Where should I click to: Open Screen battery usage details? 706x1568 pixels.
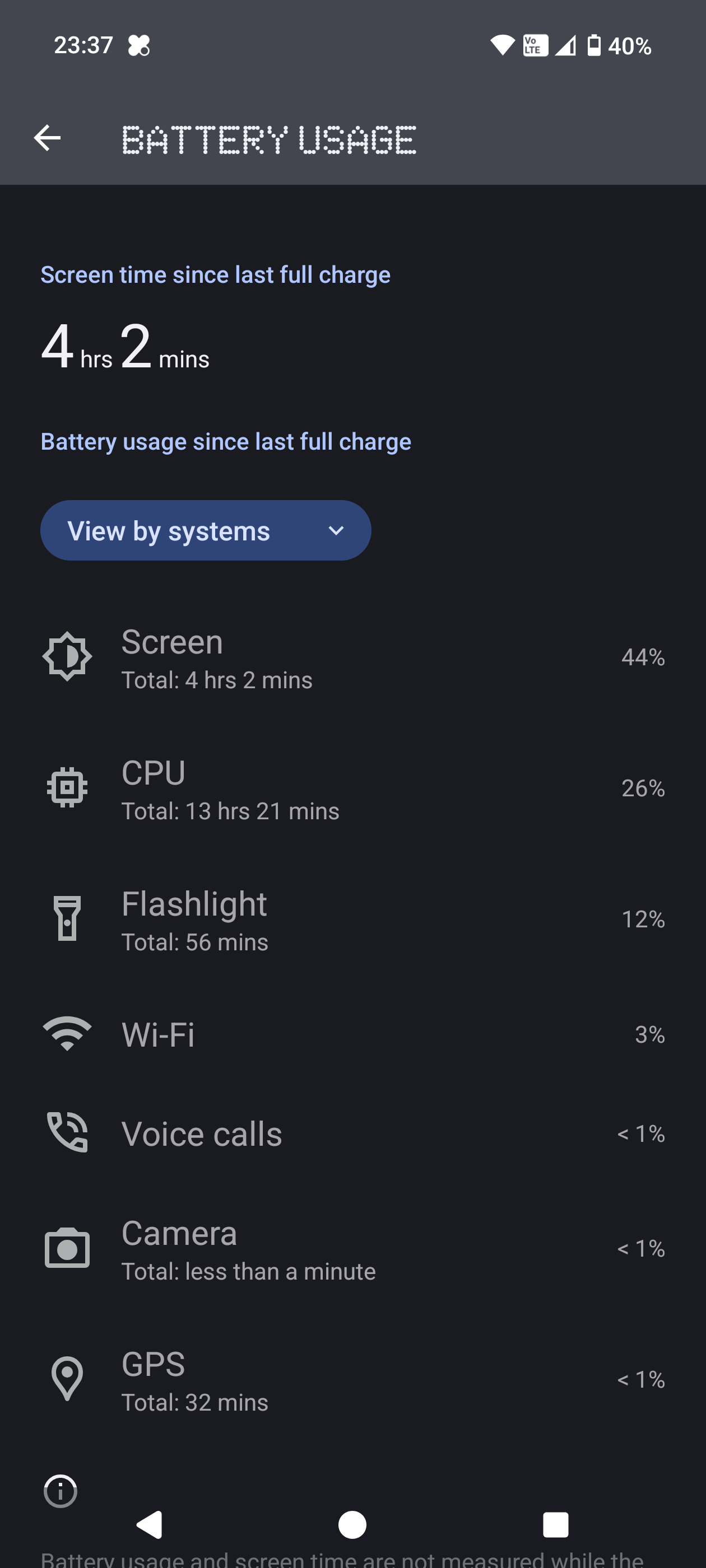click(352, 657)
